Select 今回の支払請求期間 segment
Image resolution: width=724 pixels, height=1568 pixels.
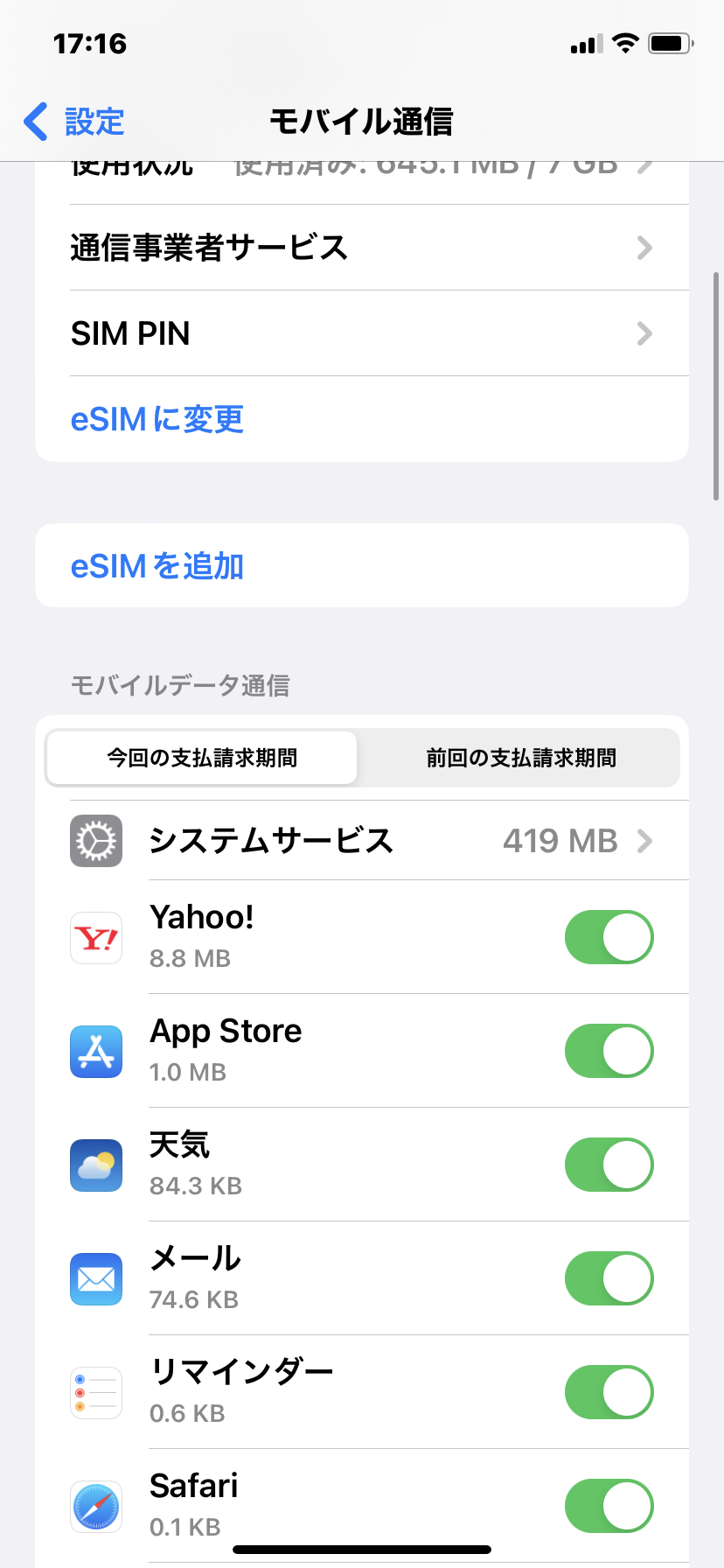click(x=202, y=758)
